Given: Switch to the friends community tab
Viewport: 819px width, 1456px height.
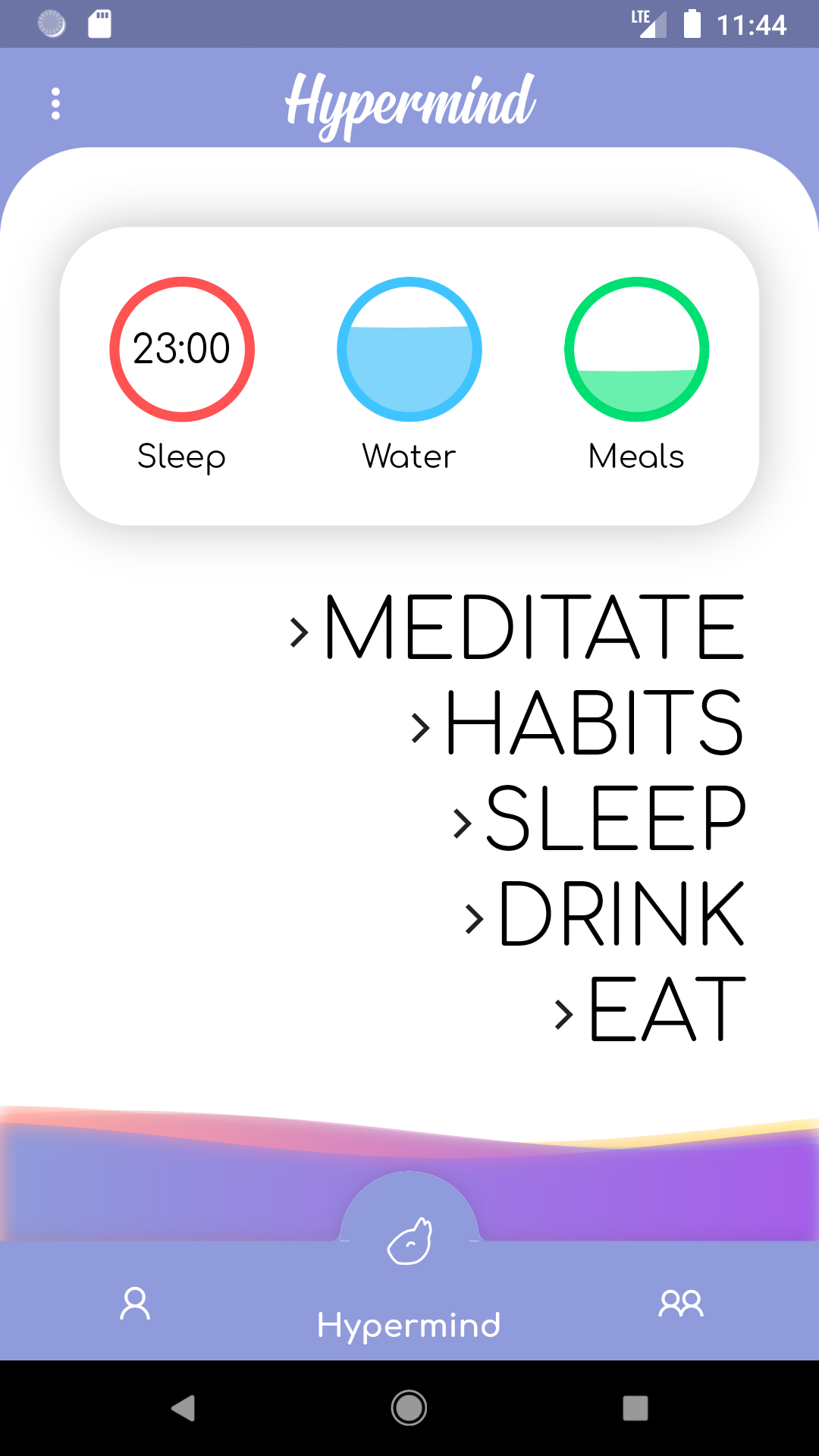Looking at the screenshot, I should (681, 1304).
